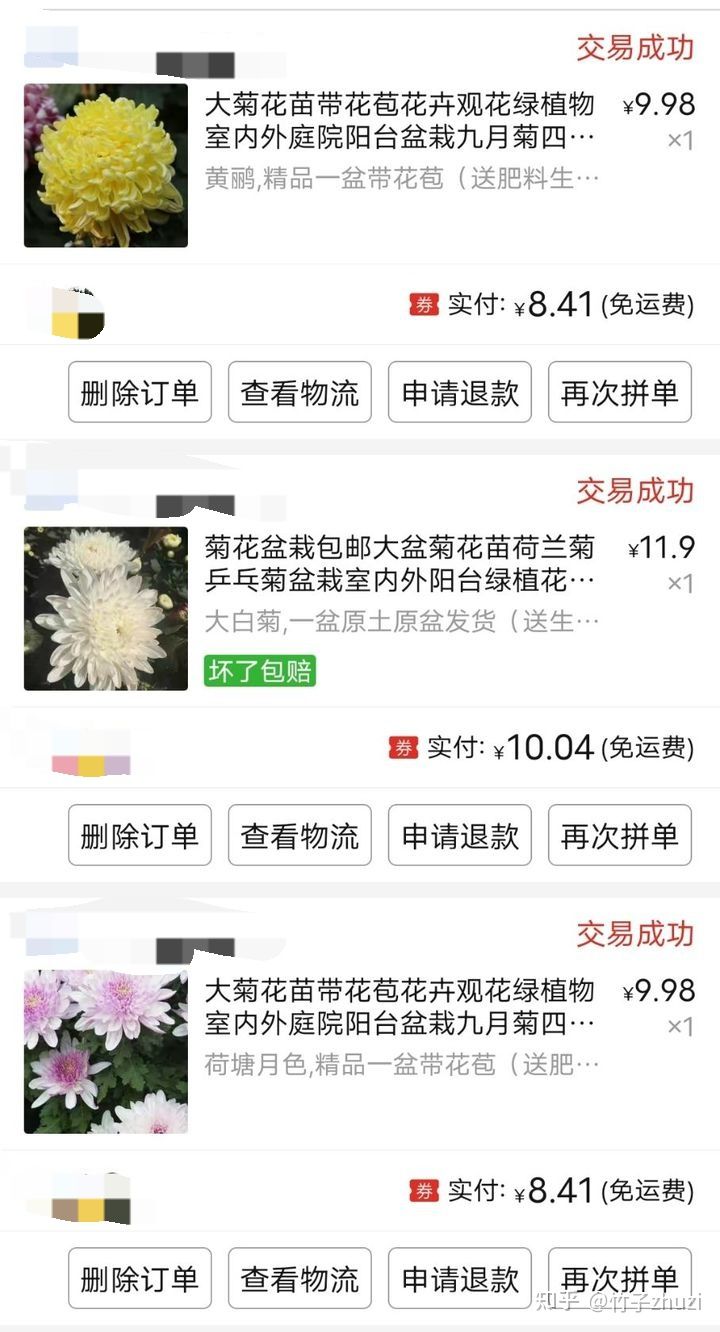720x1332 pixels.
Task: Open the white chrysanthemum product photo
Action: tap(105, 606)
